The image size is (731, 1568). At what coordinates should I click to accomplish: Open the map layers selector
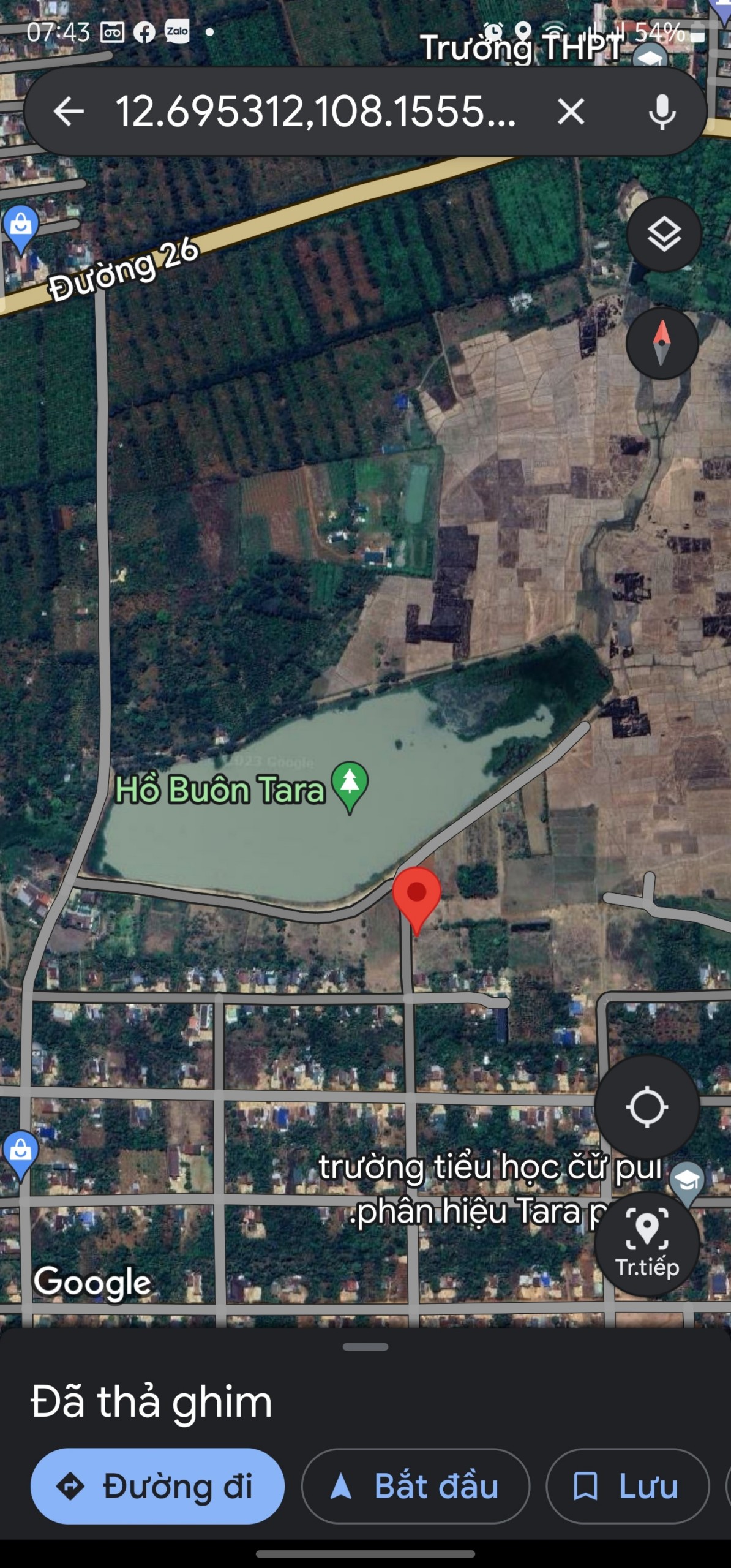click(664, 235)
